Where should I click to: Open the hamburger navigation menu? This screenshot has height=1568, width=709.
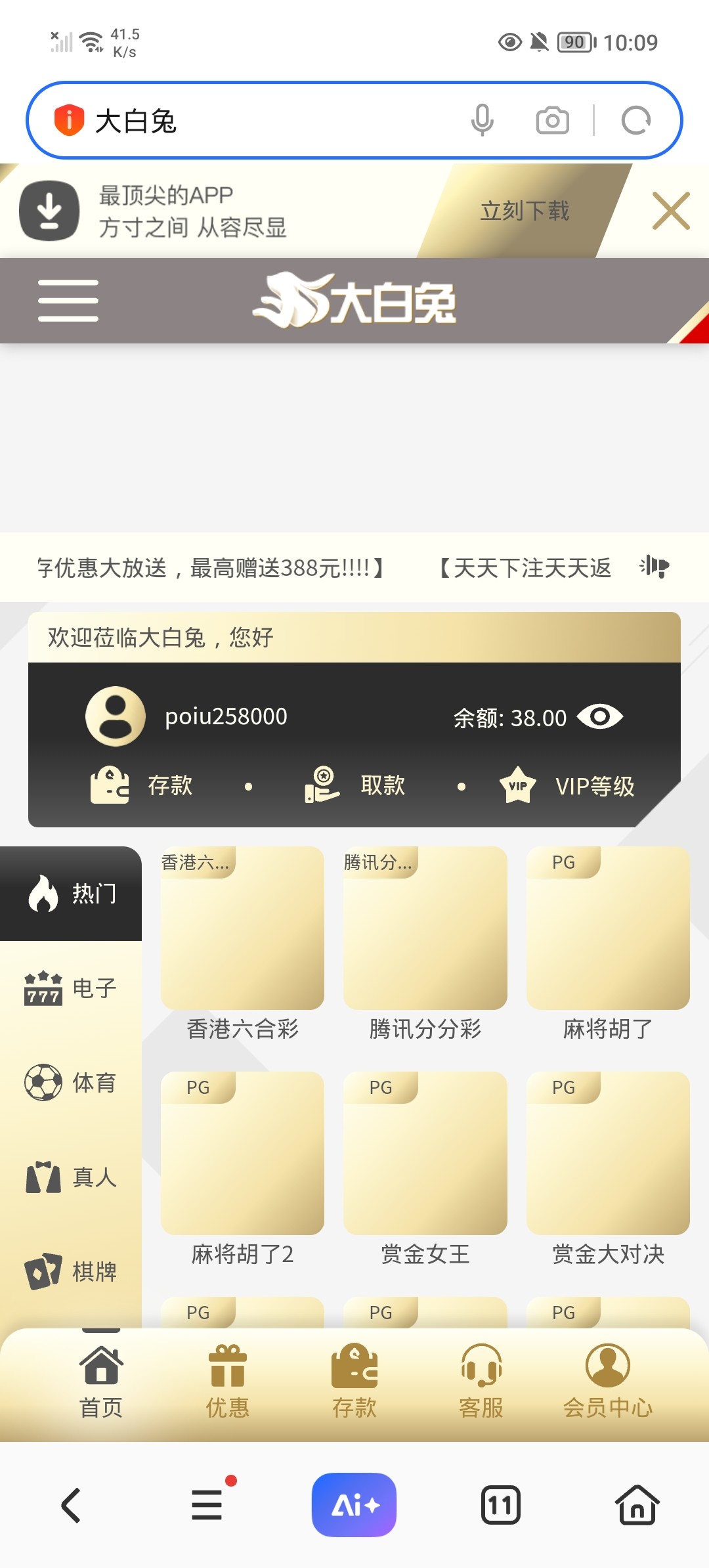coord(68,300)
